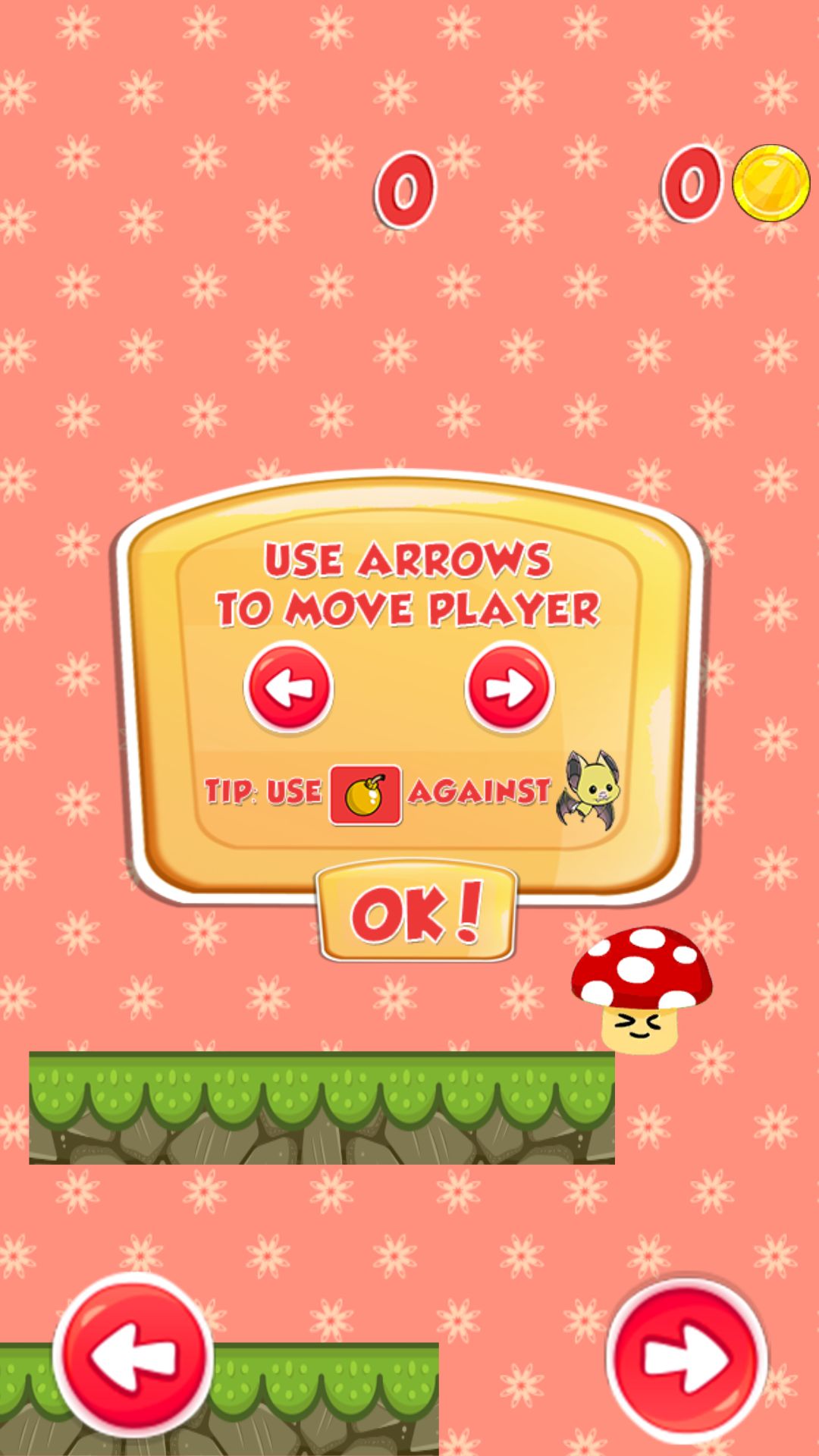This screenshot has width=819, height=1456.
Task: Dismiss the tutorial with OK! button
Action: [x=416, y=913]
